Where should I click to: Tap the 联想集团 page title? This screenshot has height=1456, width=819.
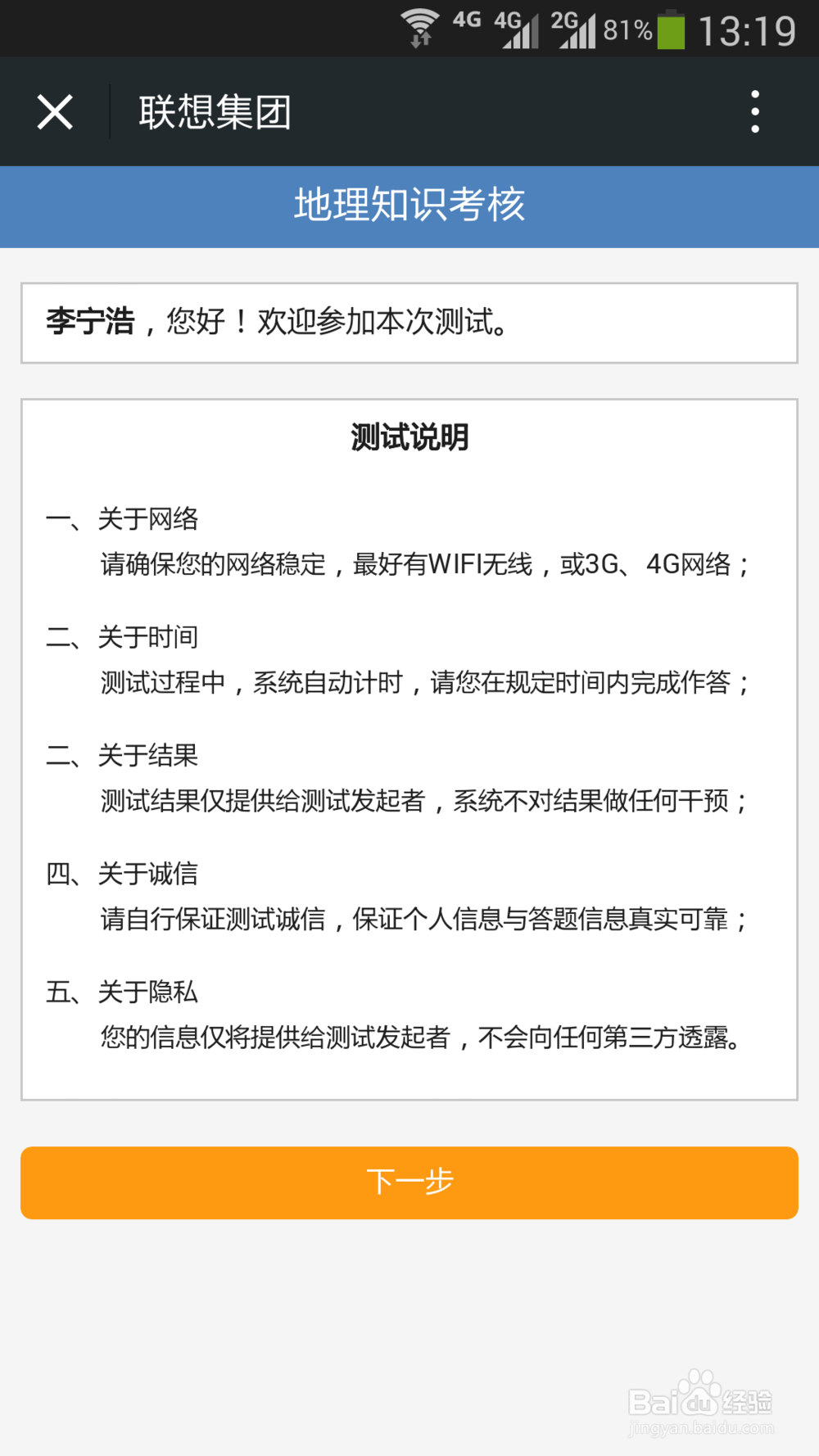(215, 111)
